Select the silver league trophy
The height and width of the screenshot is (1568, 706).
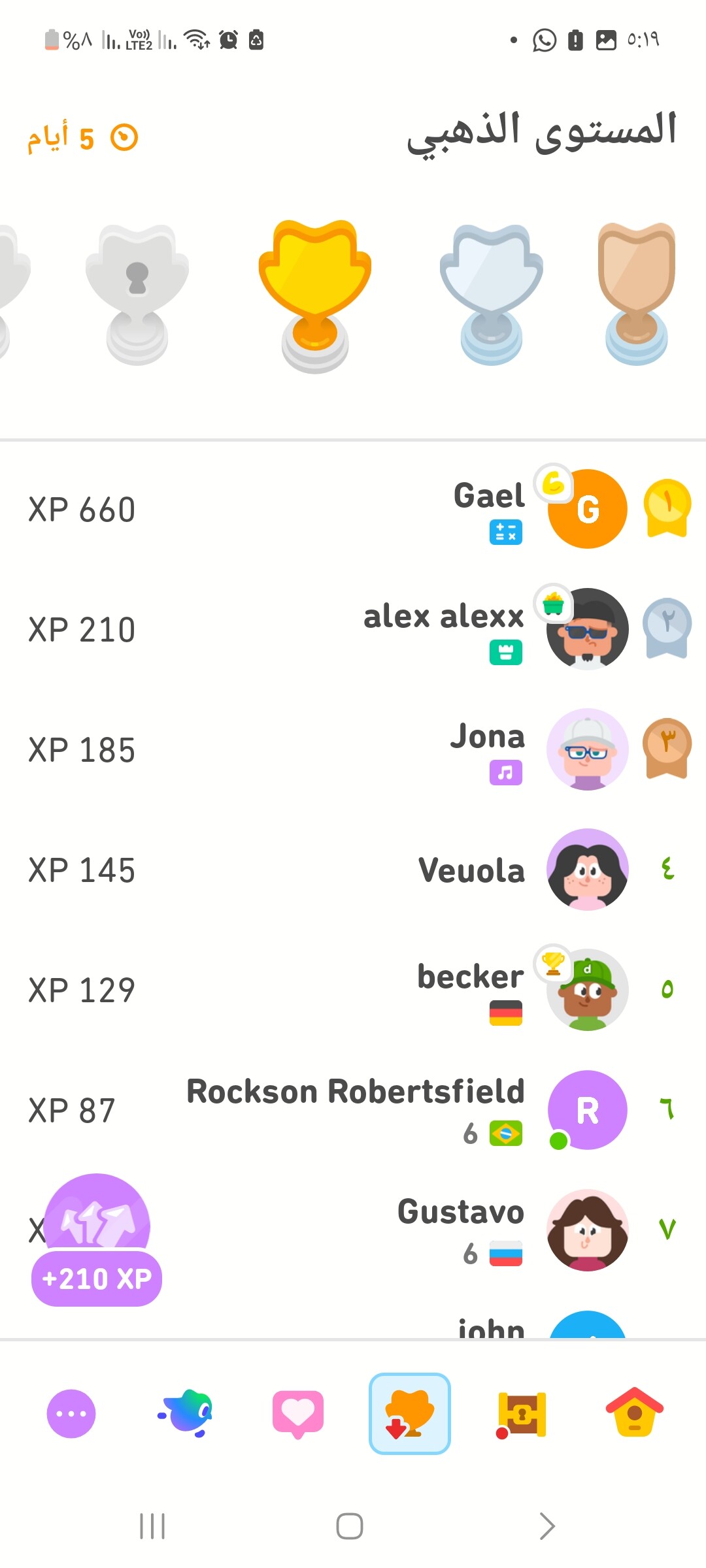[492, 294]
